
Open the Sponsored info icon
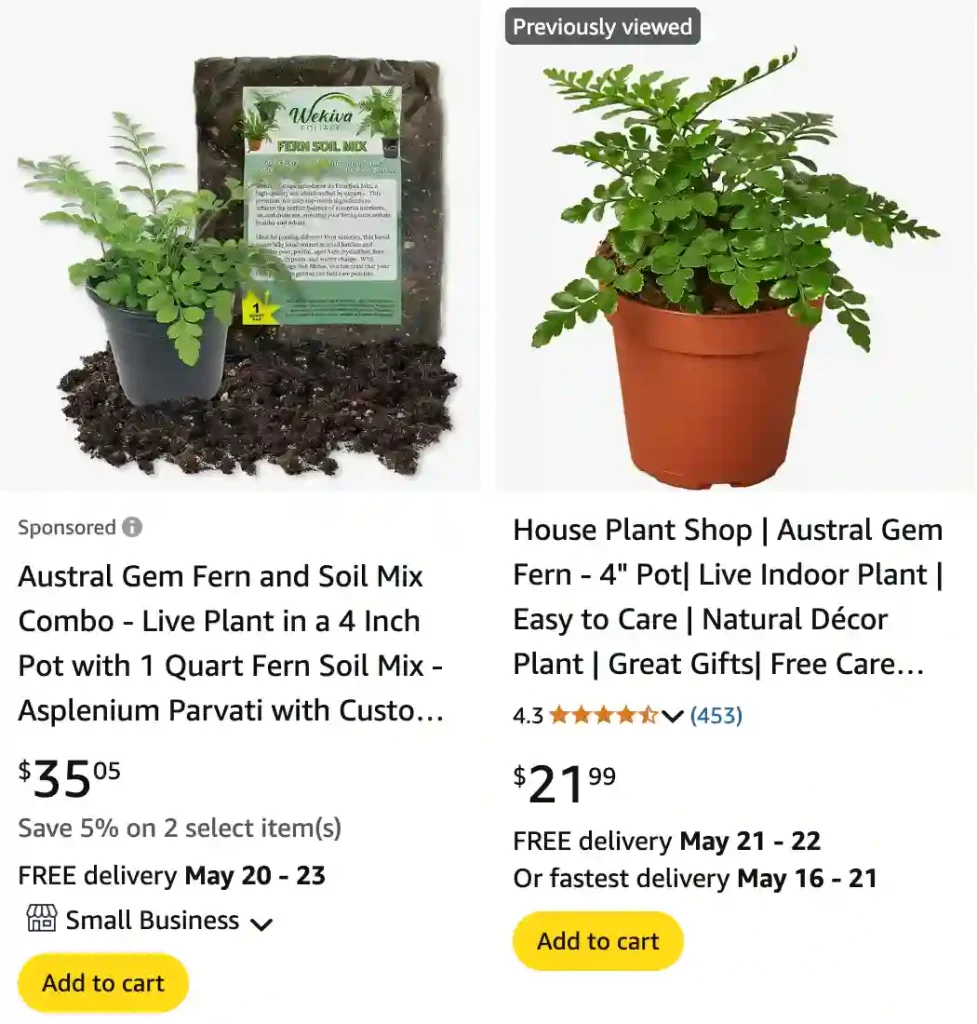(x=132, y=527)
